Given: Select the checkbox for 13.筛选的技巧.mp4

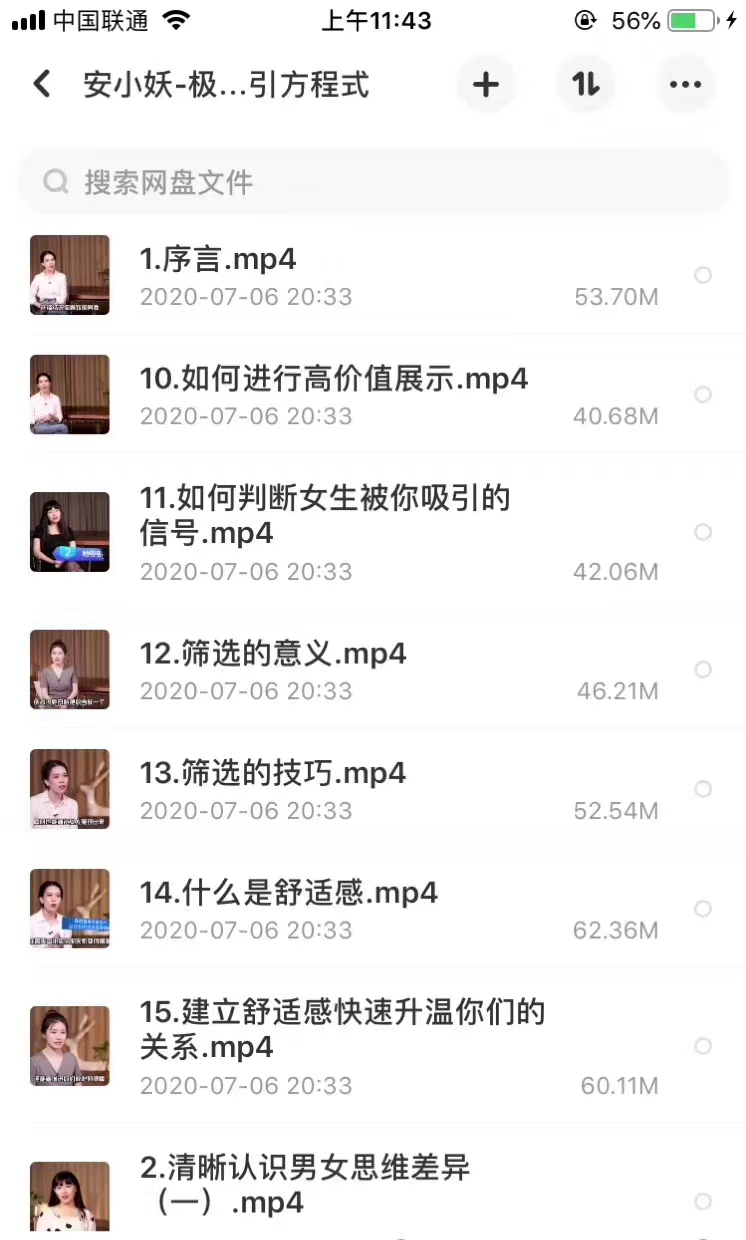Looking at the screenshot, I should coord(703,789).
